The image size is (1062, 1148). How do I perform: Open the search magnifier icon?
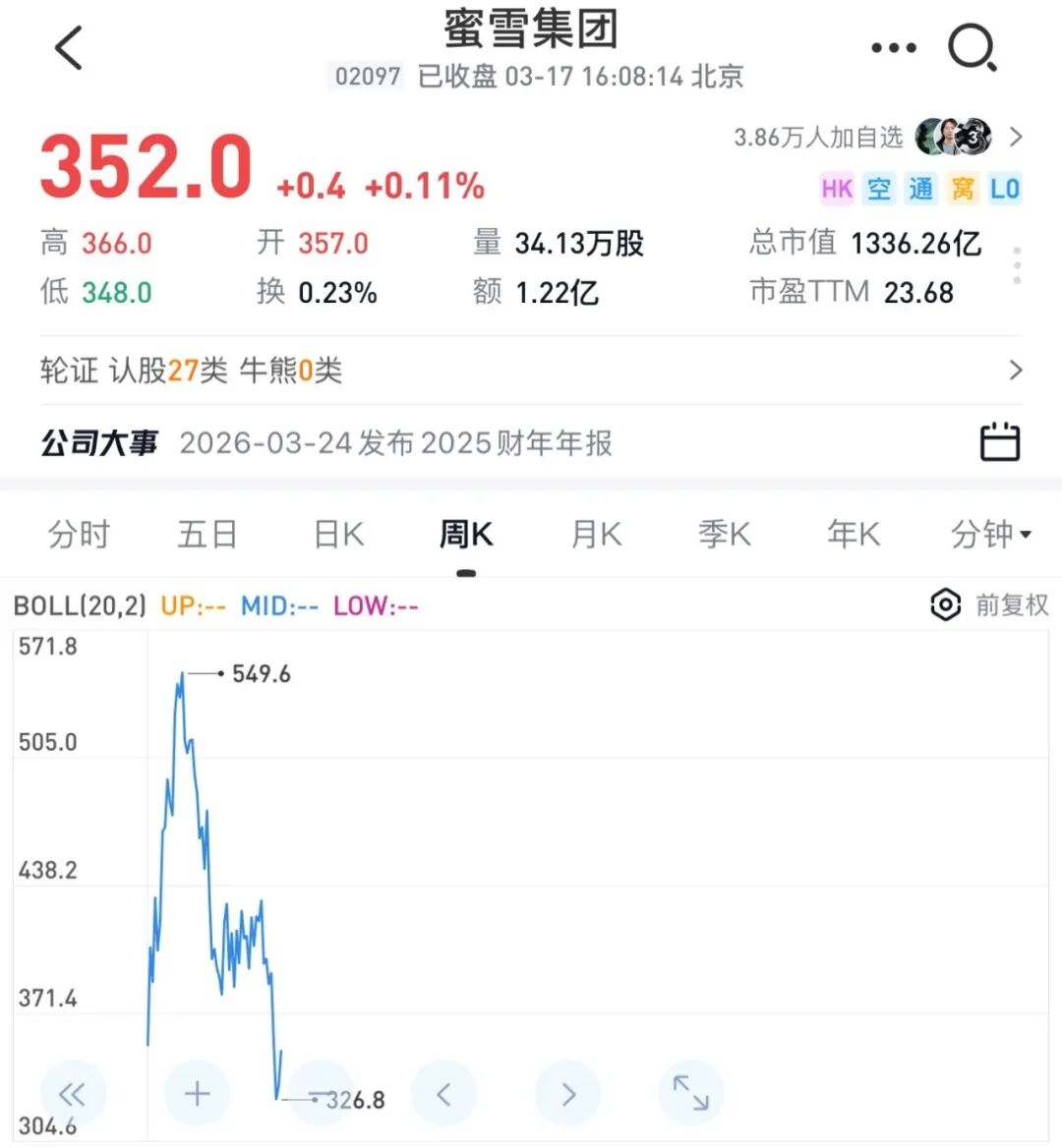[x=972, y=47]
